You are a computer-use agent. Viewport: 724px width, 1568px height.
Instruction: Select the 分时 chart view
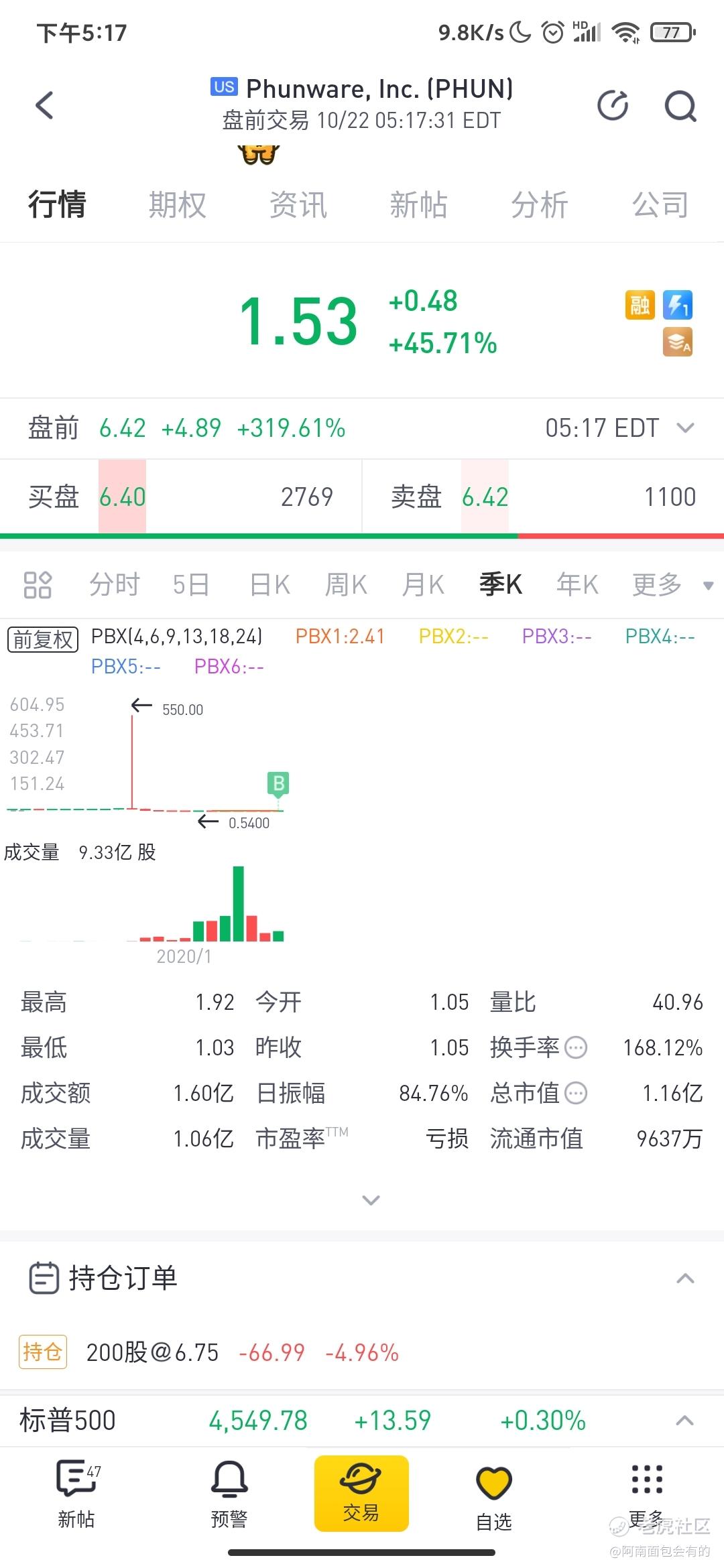(x=115, y=584)
